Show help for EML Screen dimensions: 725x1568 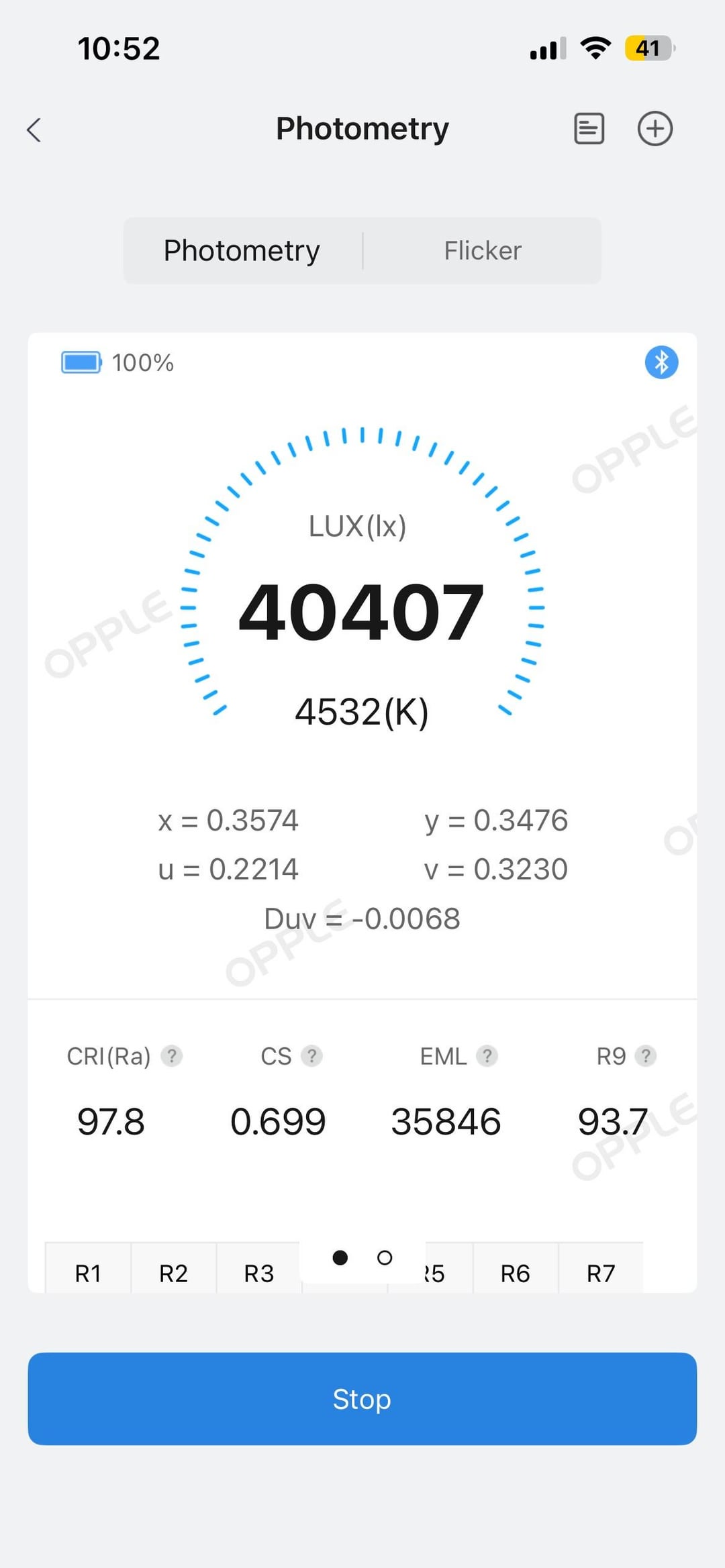pos(487,1056)
